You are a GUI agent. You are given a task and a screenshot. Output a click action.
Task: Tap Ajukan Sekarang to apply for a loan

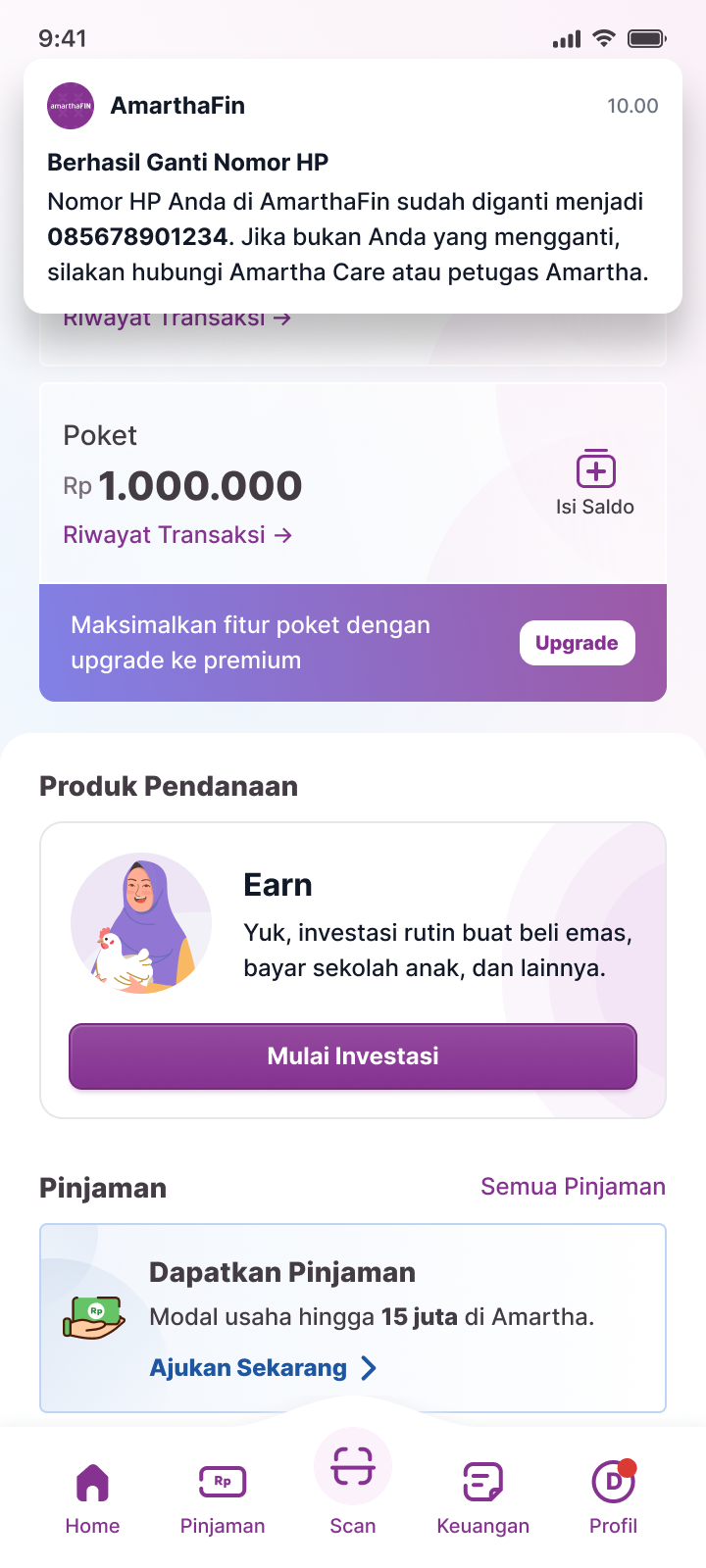tap(262, 1368)
